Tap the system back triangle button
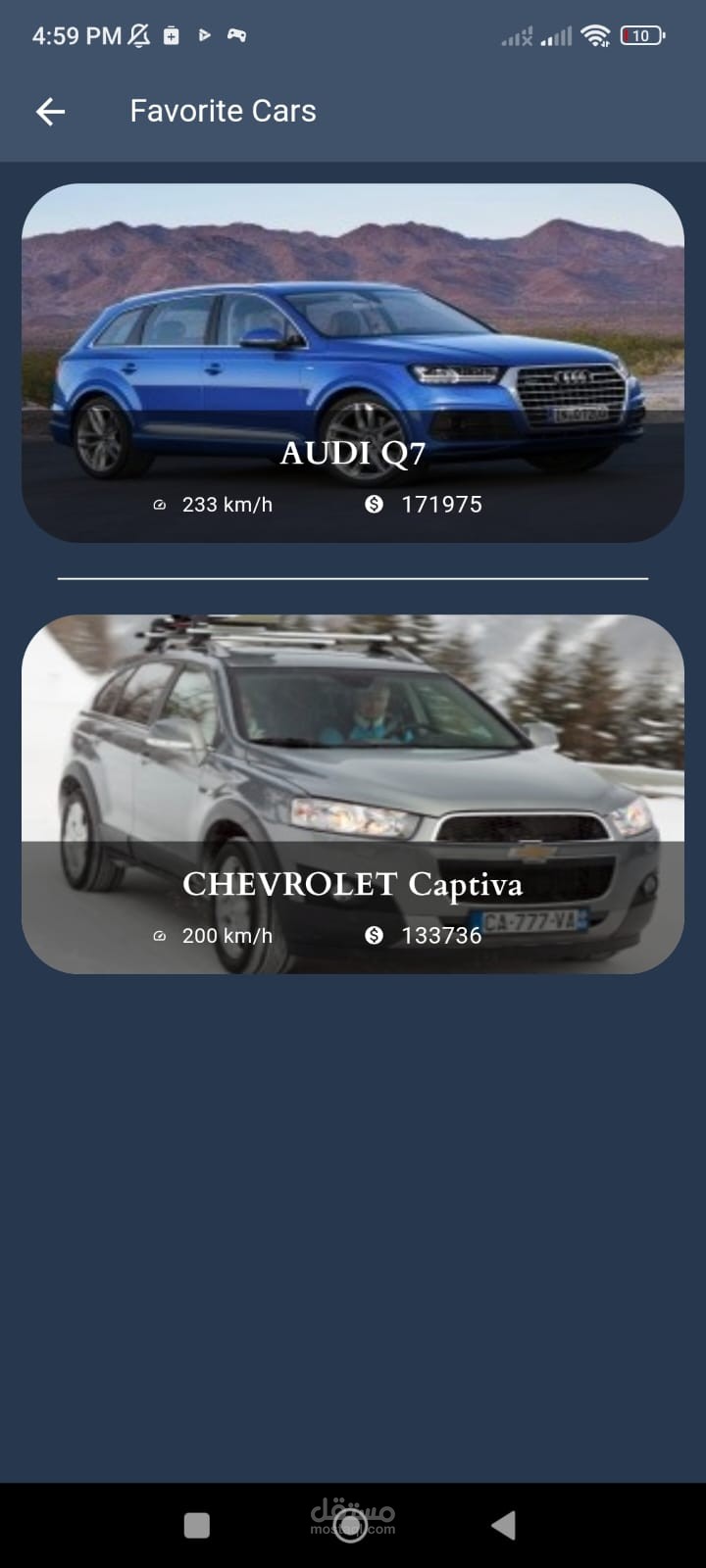706x1568 pixels. [x=504, y=1525]
